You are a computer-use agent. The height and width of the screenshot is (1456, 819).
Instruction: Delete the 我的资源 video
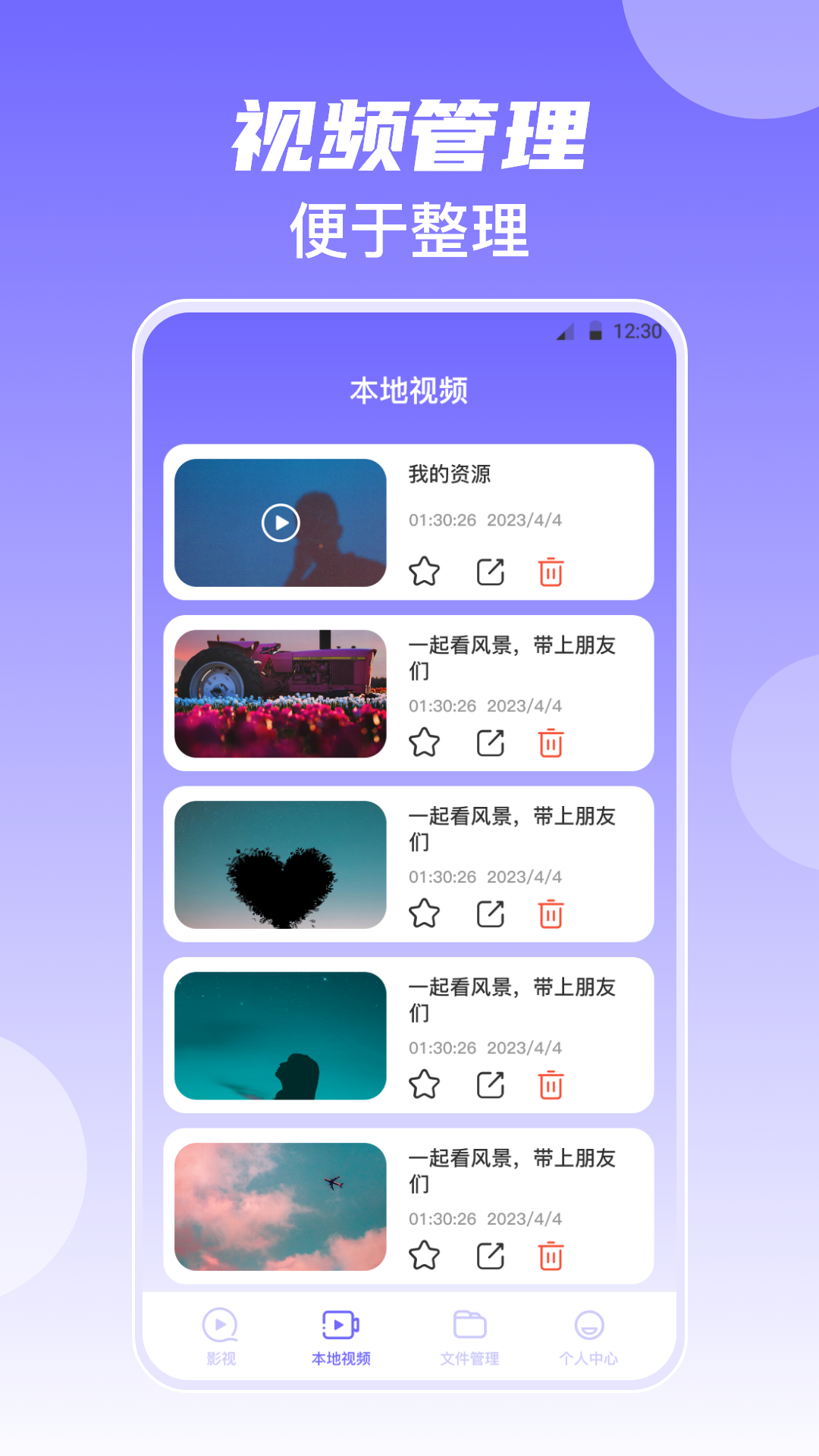[x=551, y=574]
